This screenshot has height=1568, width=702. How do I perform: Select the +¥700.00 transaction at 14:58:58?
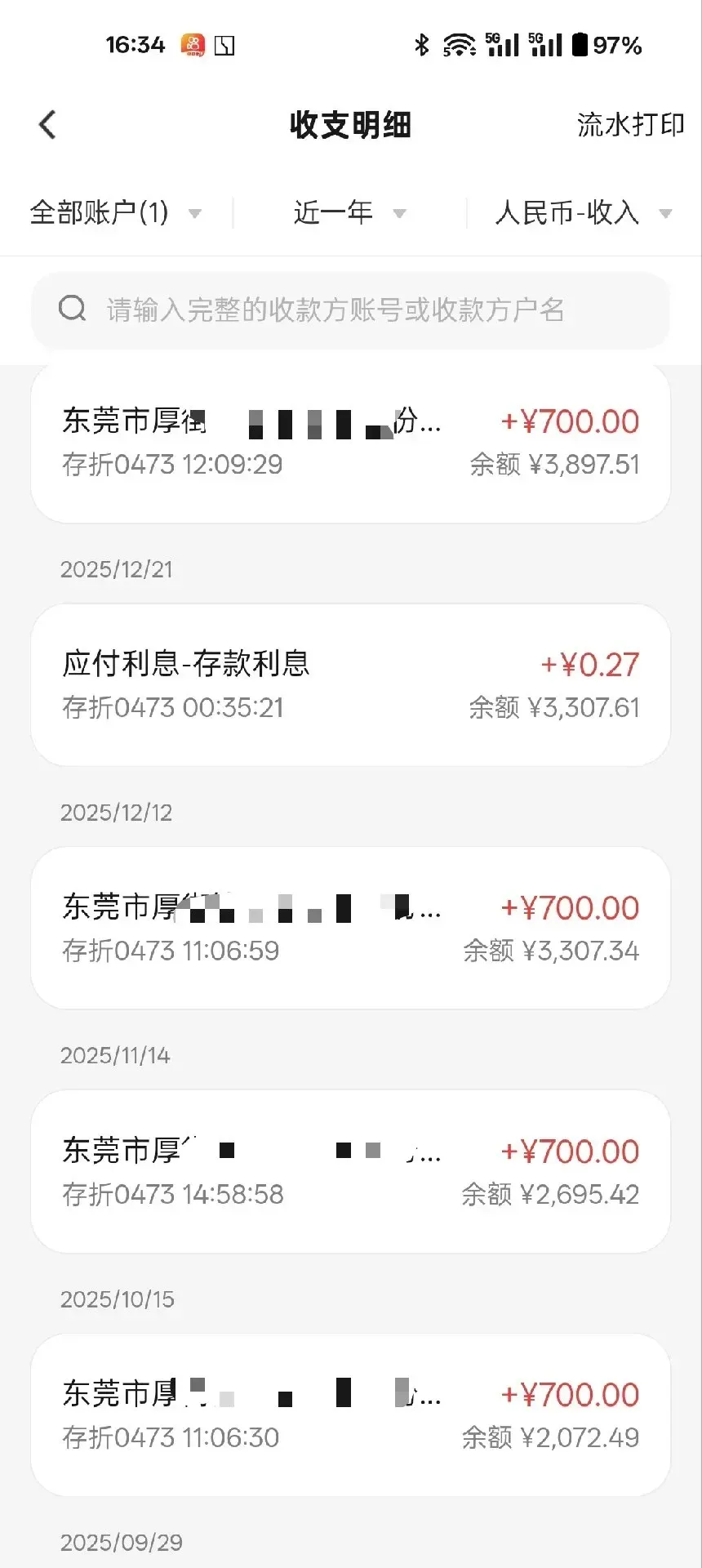pyautogui.click(x=351, y=1171)
